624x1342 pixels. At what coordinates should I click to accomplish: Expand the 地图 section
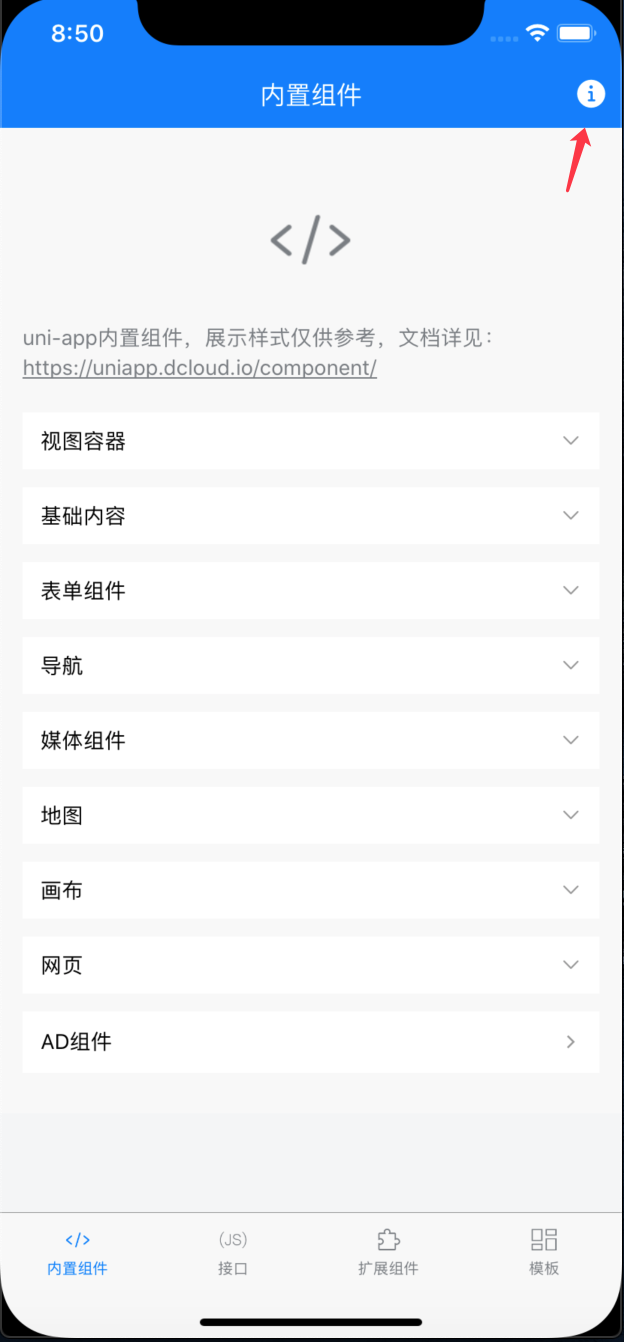tap(311, 816)
